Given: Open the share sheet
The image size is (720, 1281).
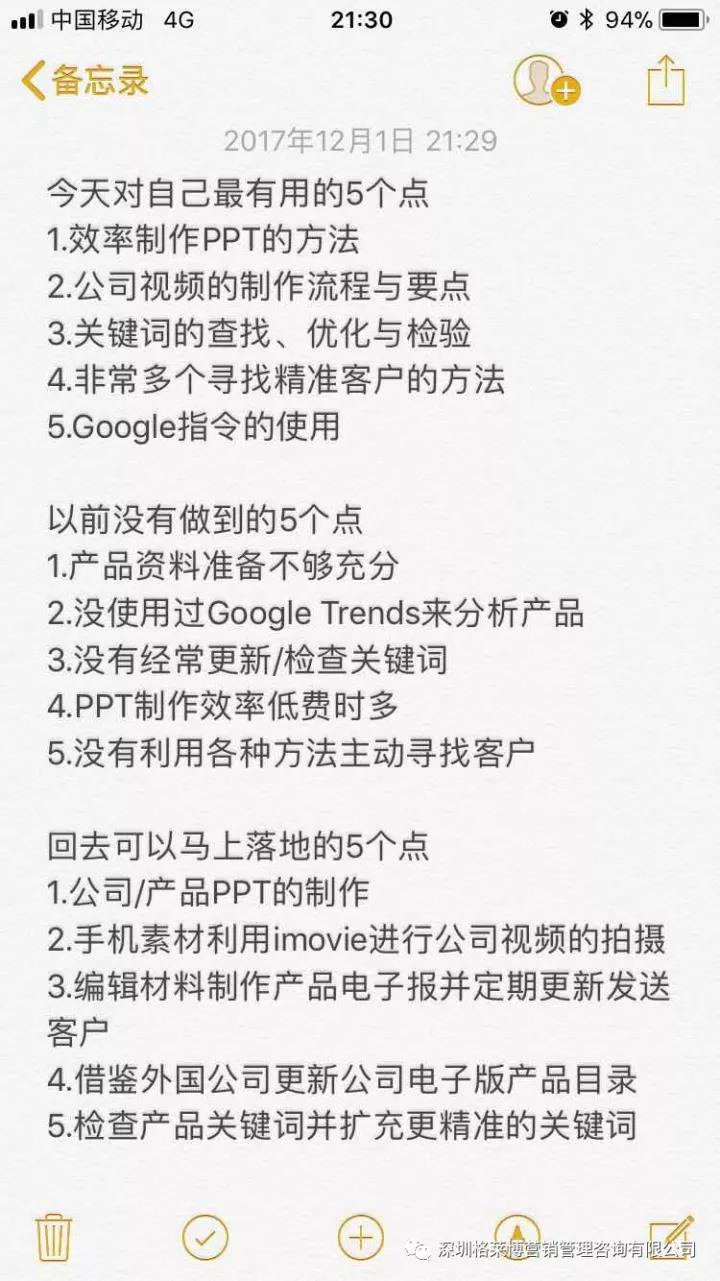Looking at the screenshot, I should [x=665, y=80].
